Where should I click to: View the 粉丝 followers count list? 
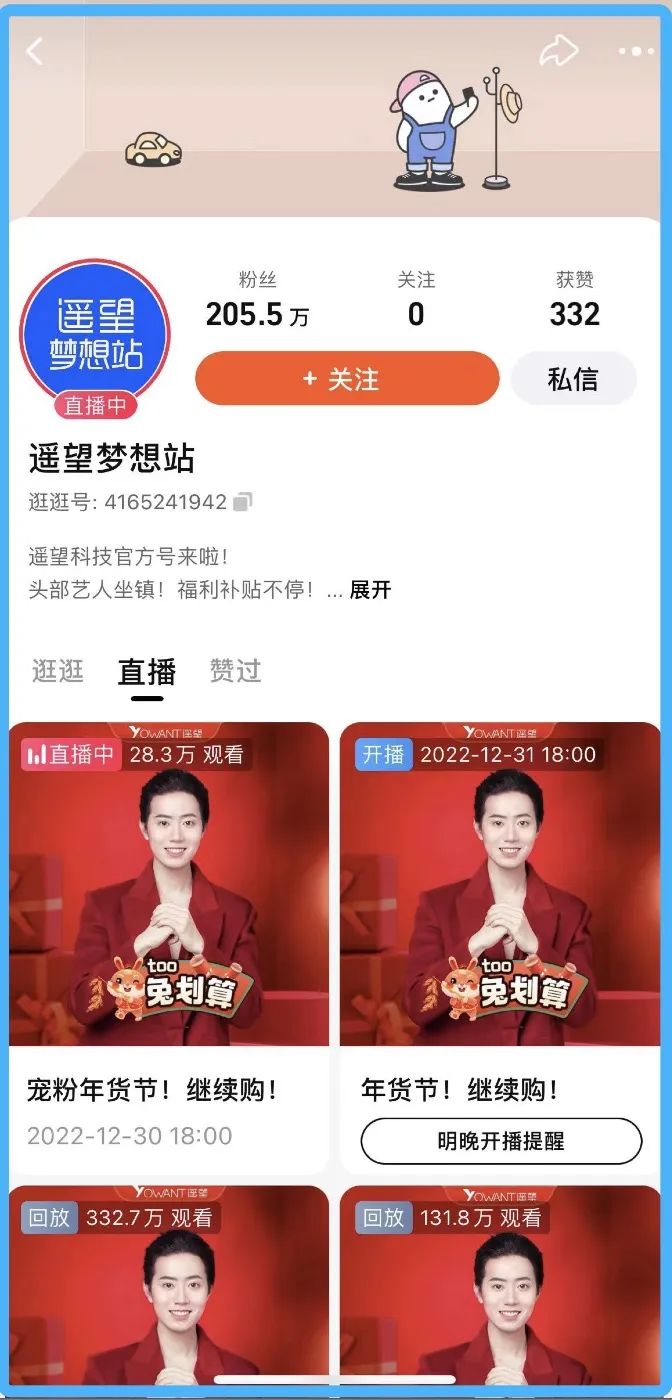coord(257,301)
